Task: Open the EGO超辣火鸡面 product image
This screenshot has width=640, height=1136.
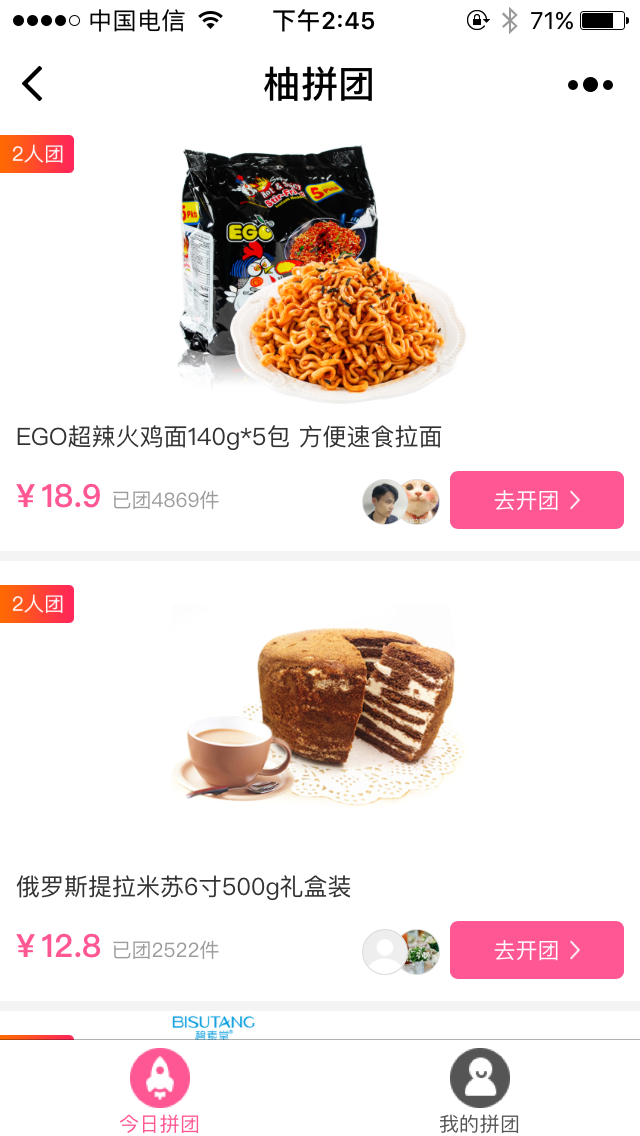Action: (321, 269)
